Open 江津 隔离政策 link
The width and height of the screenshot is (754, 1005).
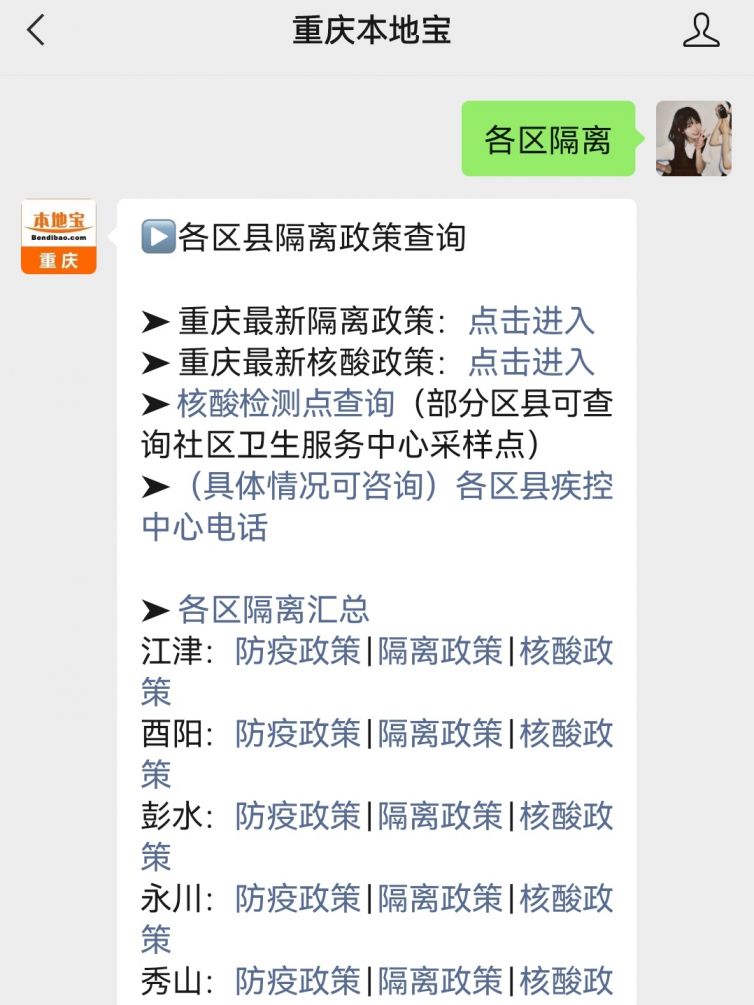pos(440,651)
